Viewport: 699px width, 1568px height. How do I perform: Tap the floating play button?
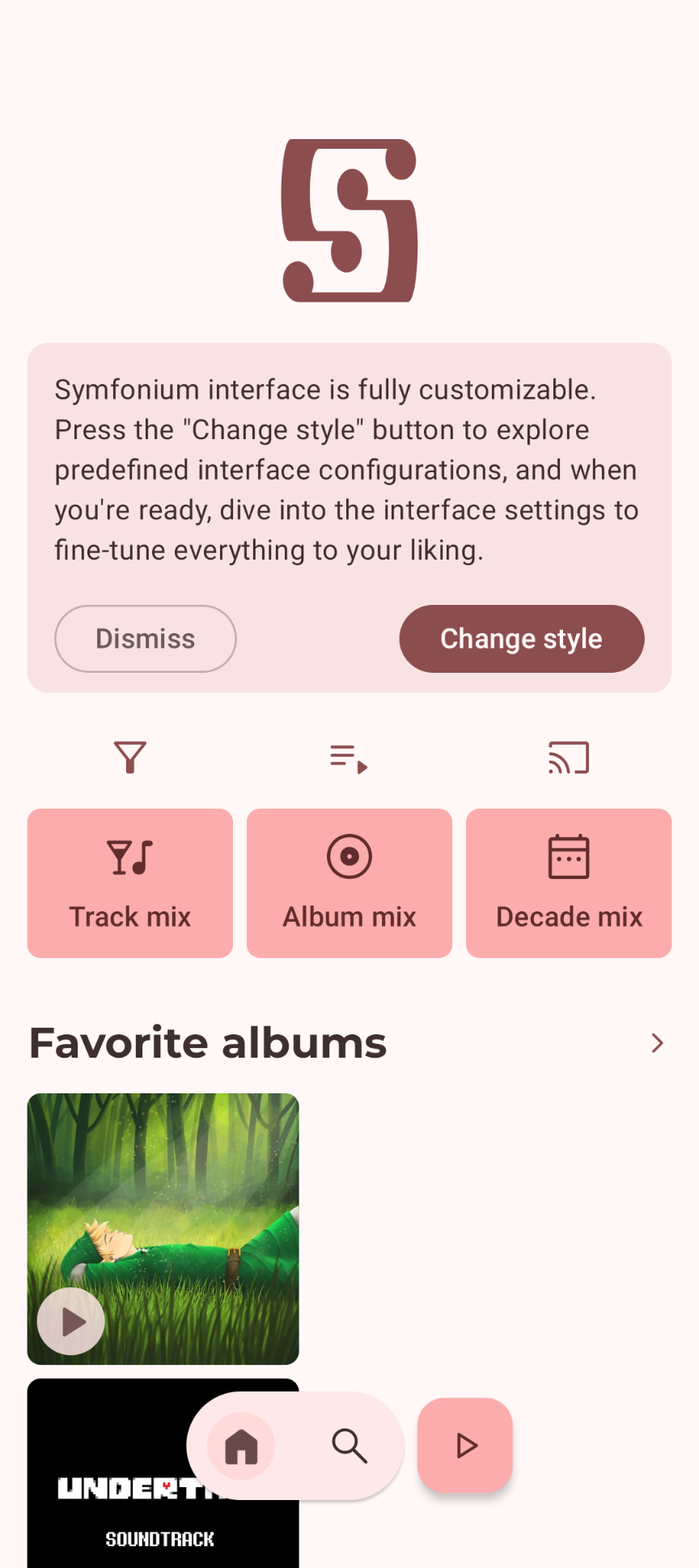(465, 1446)
